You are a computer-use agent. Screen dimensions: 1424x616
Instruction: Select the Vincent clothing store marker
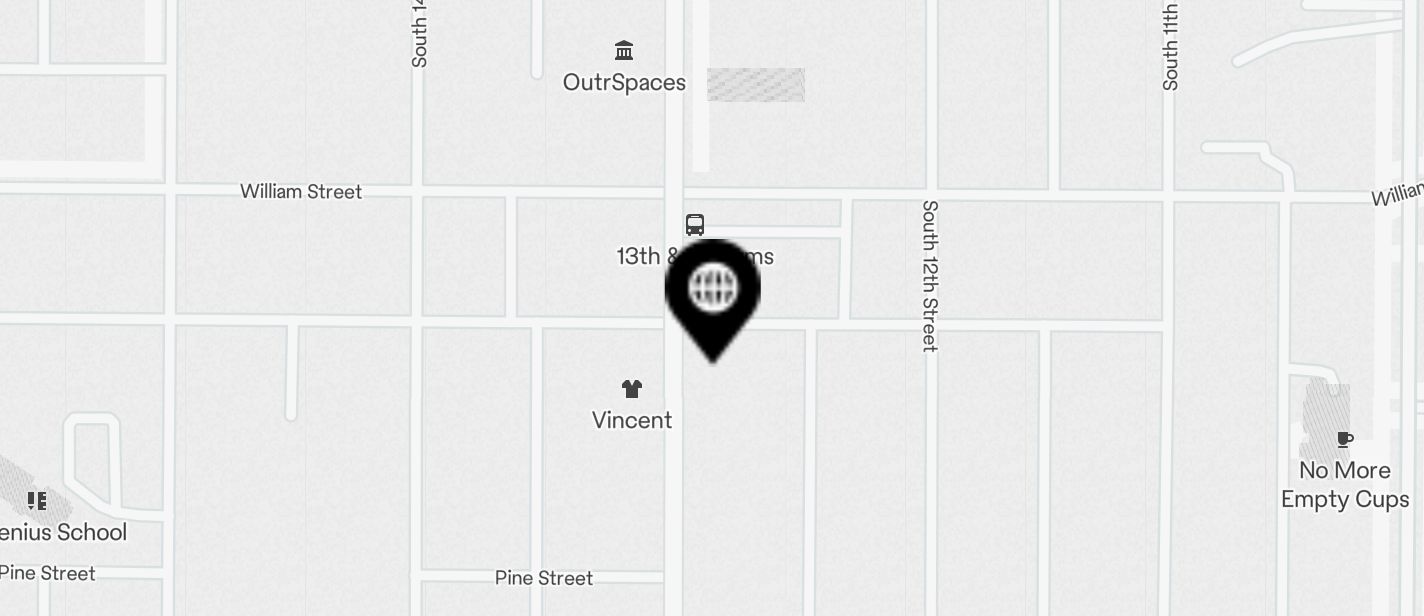[631, 389]
